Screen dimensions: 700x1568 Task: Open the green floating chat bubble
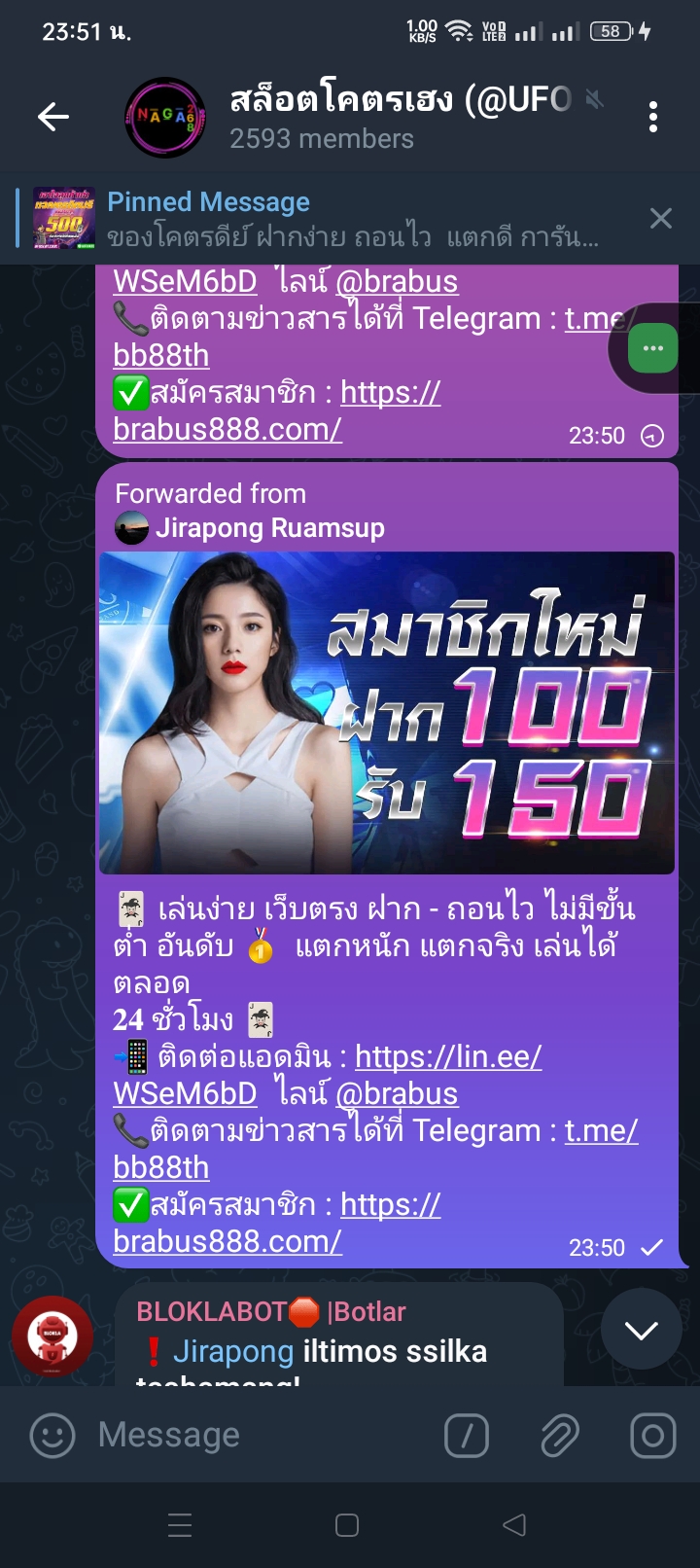pyautogui.click(x=653, y=348)
